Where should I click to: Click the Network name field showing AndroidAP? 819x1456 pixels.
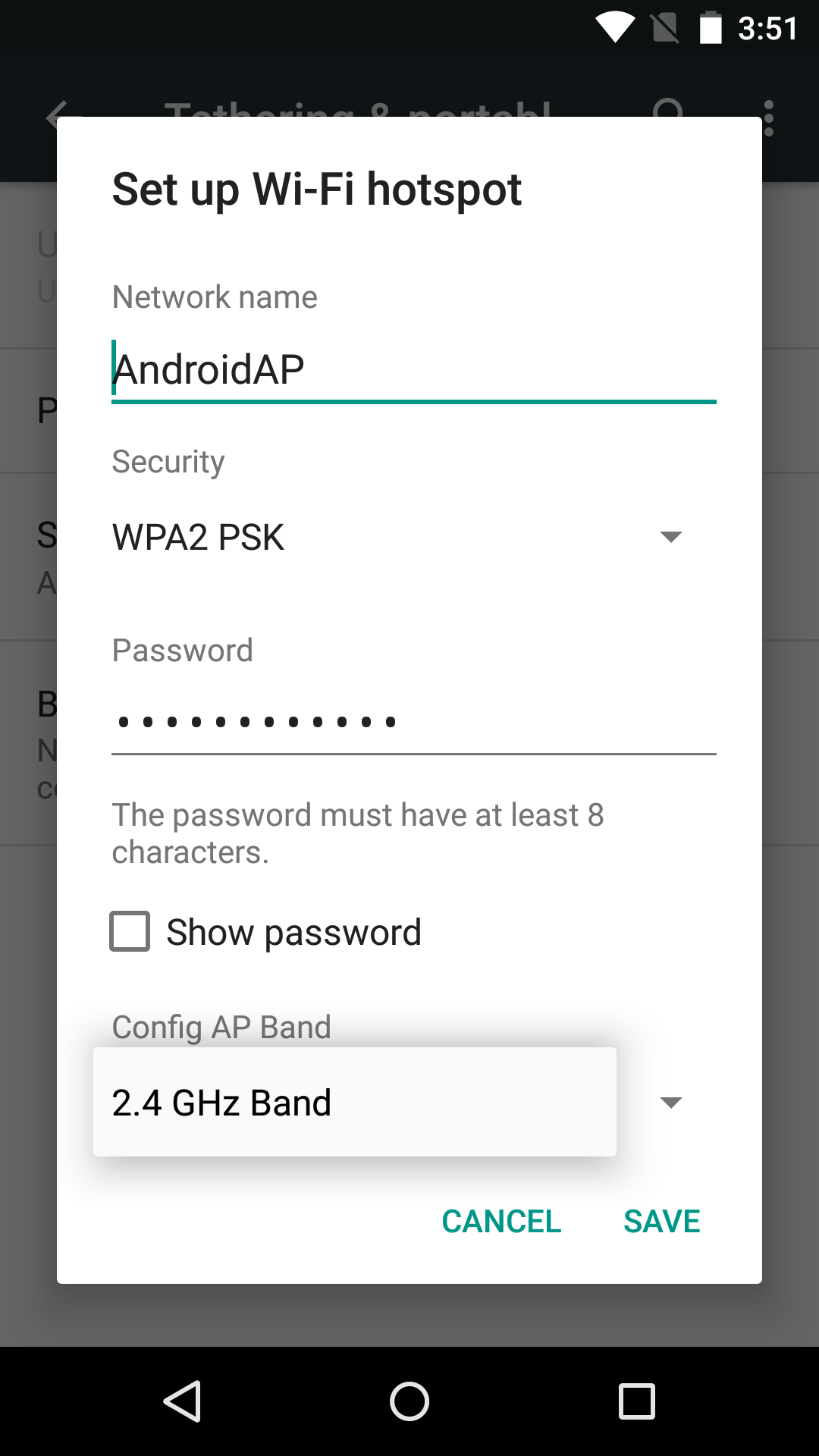pos(414,369)
